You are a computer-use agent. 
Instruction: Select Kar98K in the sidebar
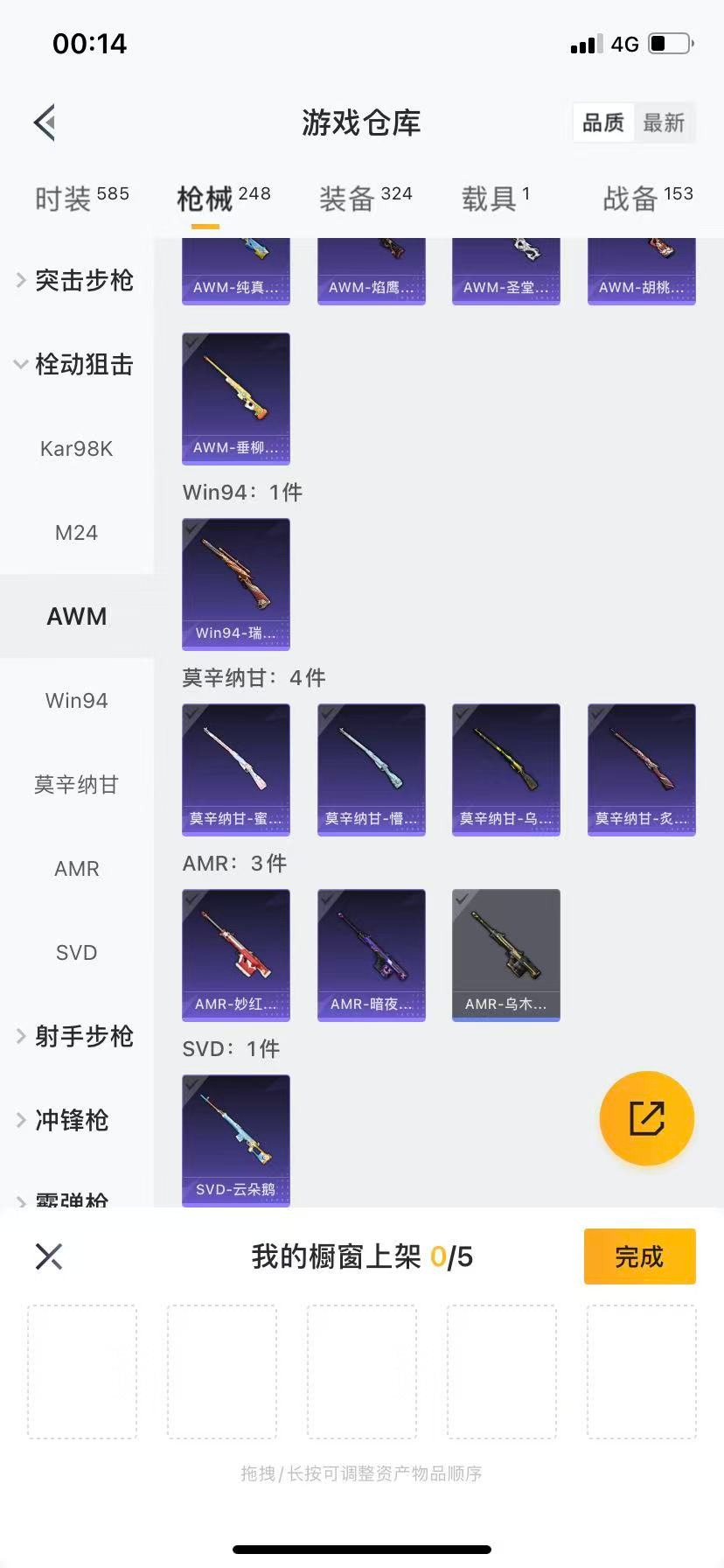[x=76, y=449]
